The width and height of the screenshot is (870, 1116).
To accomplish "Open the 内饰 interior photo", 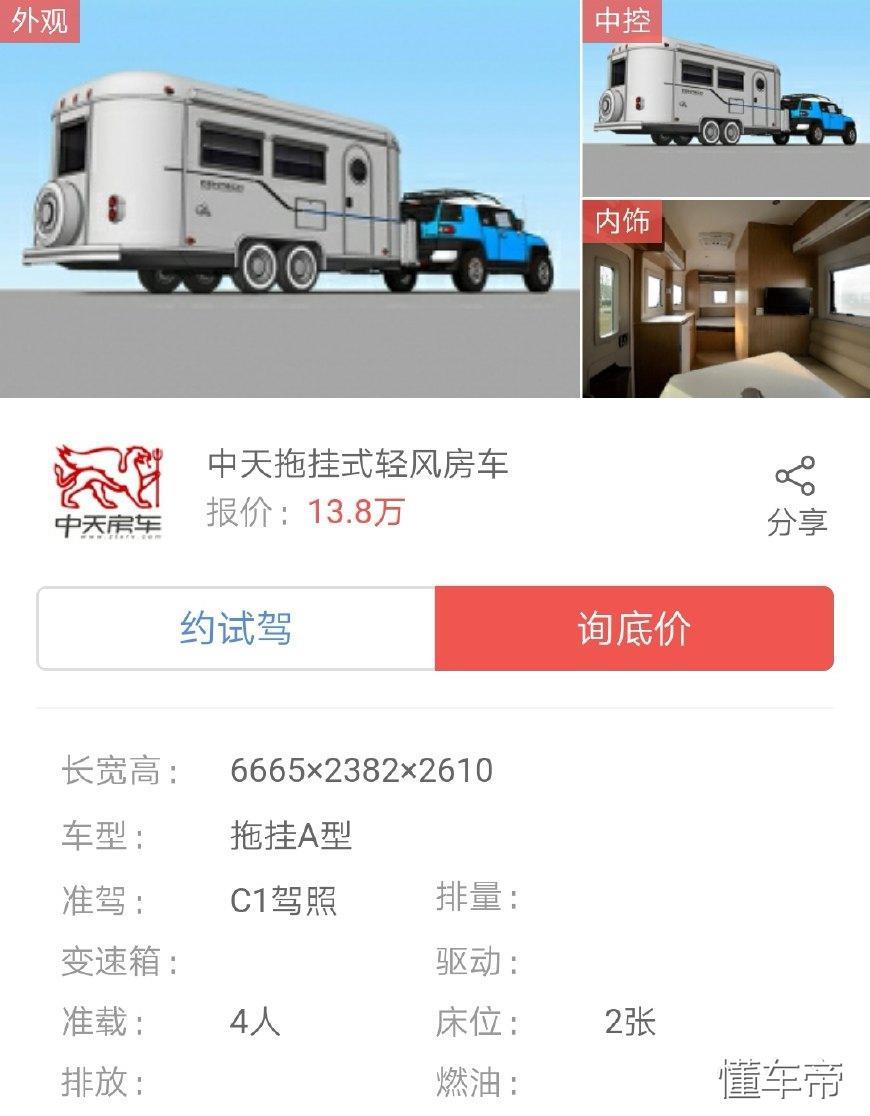I will [726, 299].
